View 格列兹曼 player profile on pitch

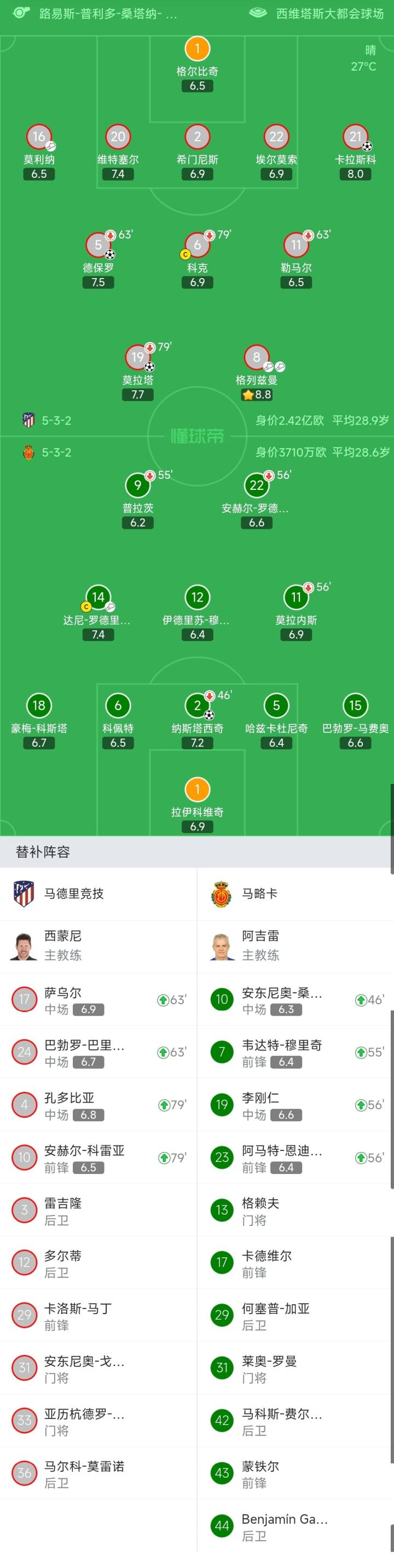coord(257,358)
